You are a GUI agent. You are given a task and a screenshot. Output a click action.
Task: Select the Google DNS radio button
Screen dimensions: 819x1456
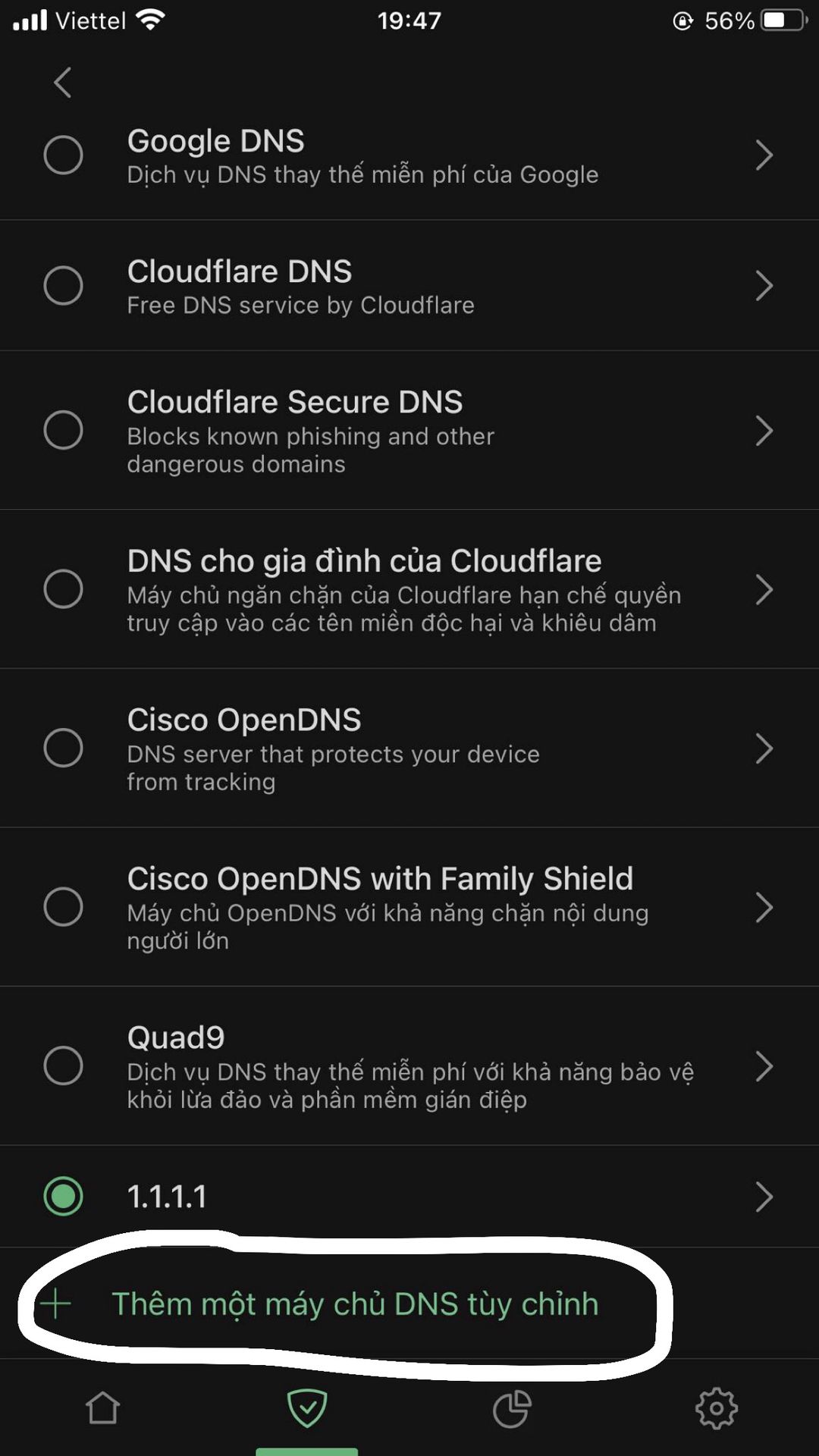63,155
